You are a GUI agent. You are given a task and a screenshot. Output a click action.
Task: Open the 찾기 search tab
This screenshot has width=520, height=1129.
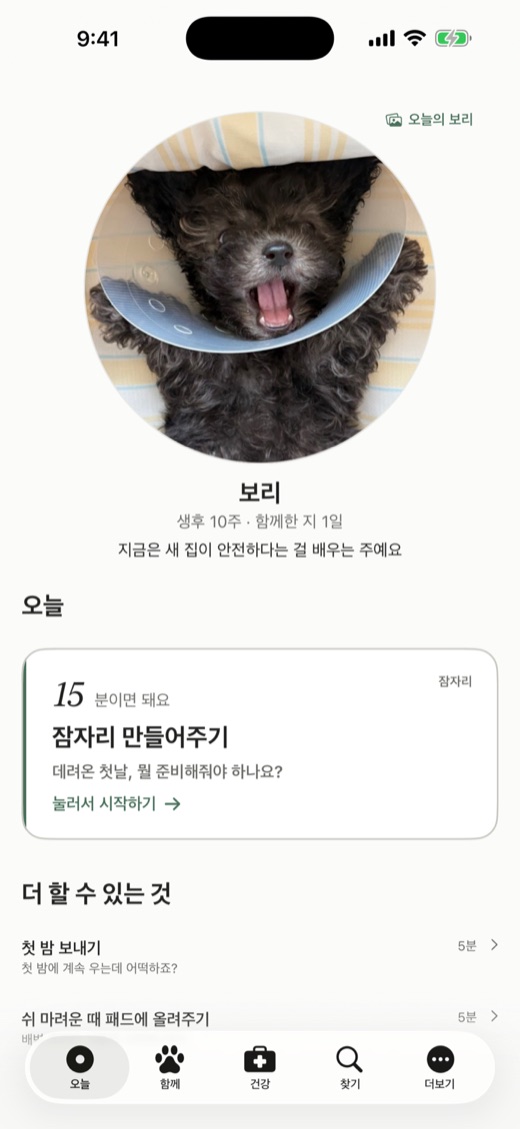point(350,1068)
